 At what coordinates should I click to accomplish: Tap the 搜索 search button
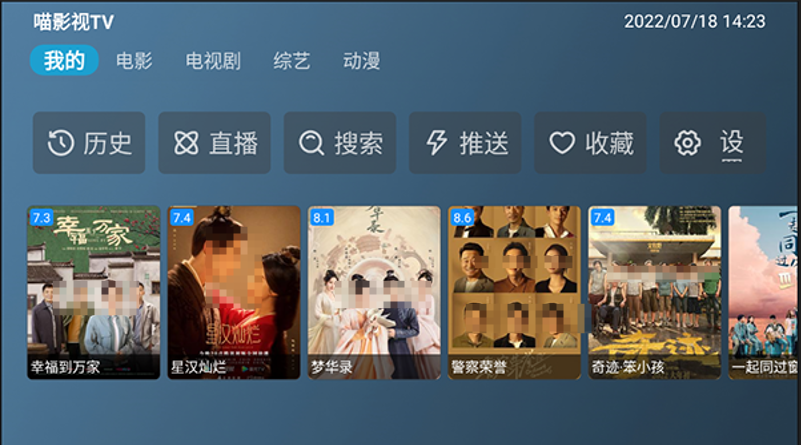click(x=340, y=143)
